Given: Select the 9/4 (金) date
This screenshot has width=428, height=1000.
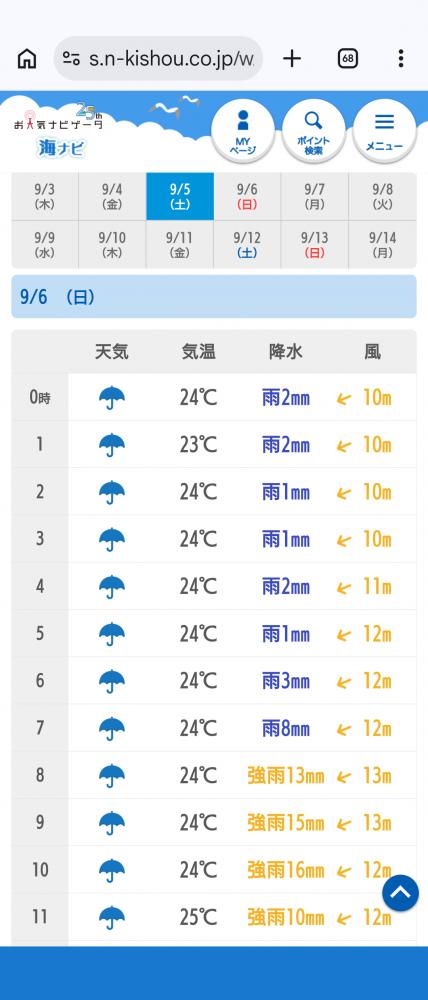Looking at the screenshot, I should 112,196.
